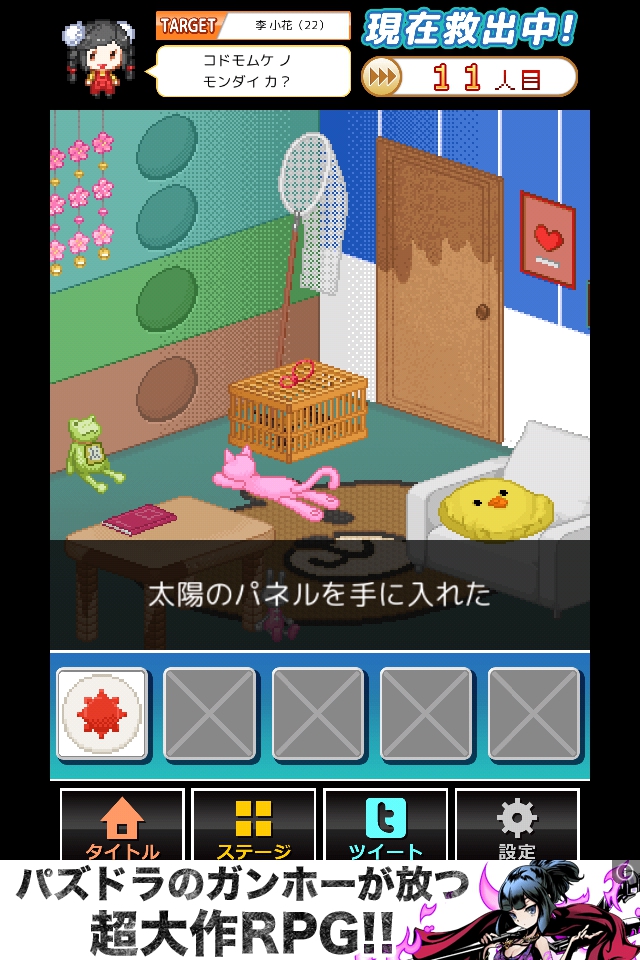Tap the タイトル home button
Image resolution: width=640 pixels, height=960 pixels.
click(122, 825)
